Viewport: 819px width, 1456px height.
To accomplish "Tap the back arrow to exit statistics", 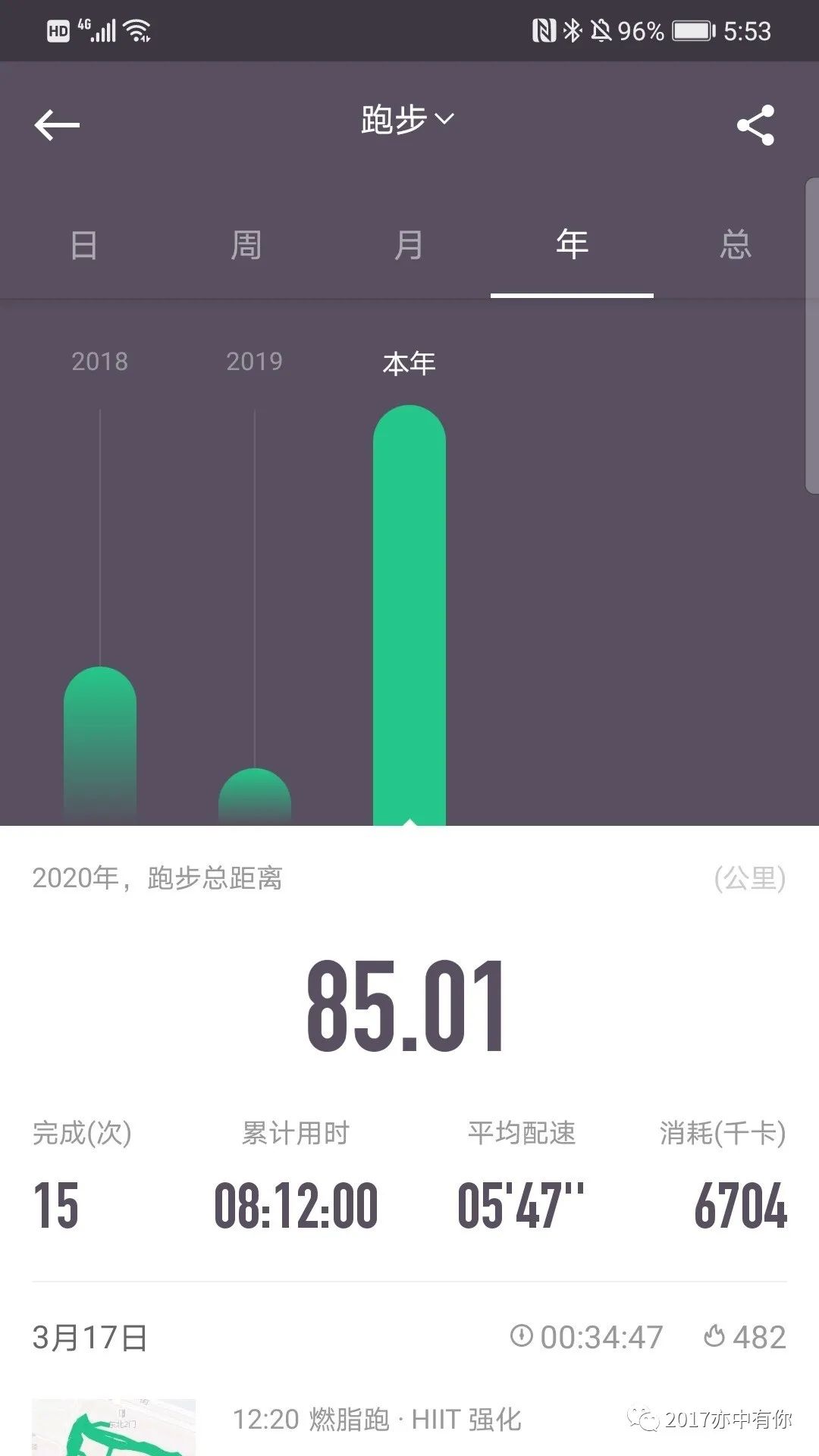I will coord(57,124).
